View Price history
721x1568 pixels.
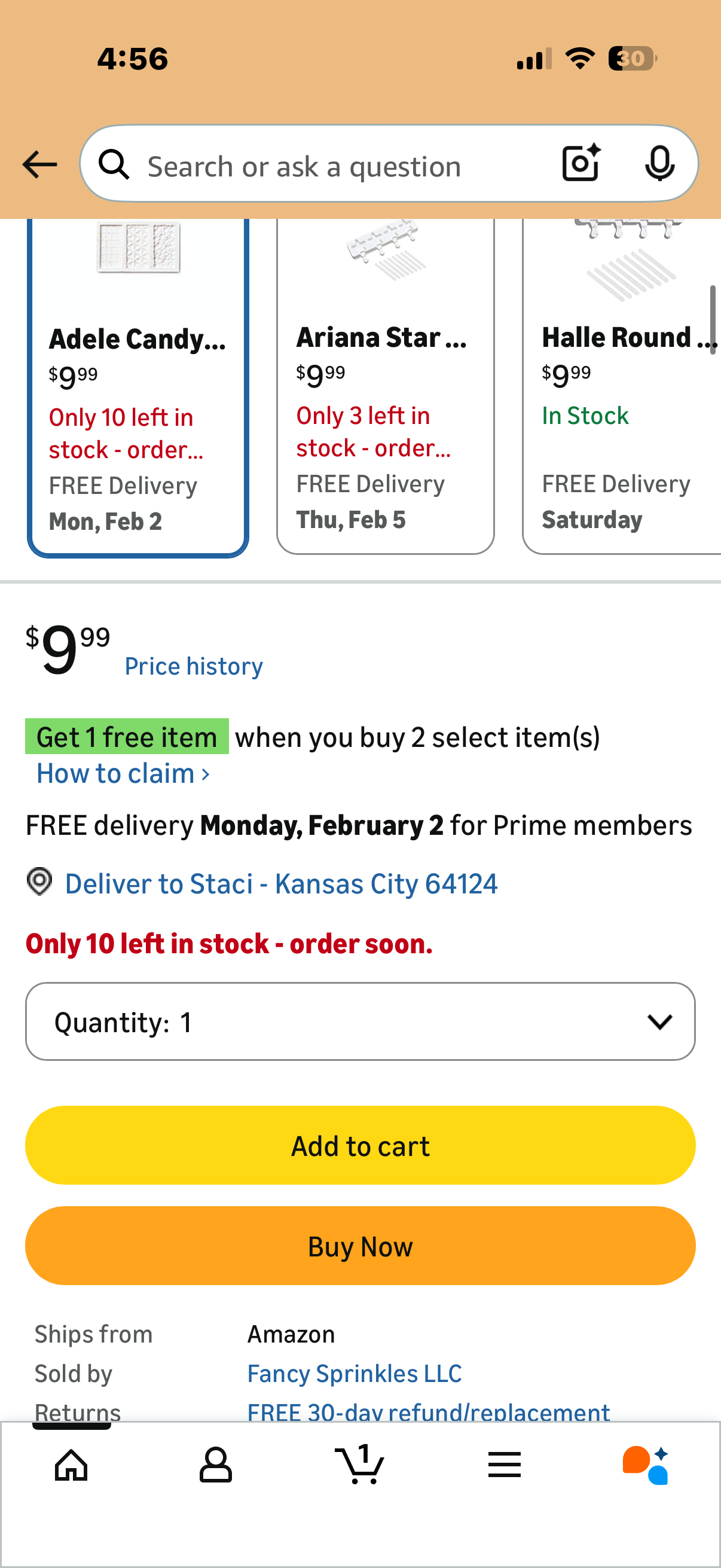coord(194,667)
